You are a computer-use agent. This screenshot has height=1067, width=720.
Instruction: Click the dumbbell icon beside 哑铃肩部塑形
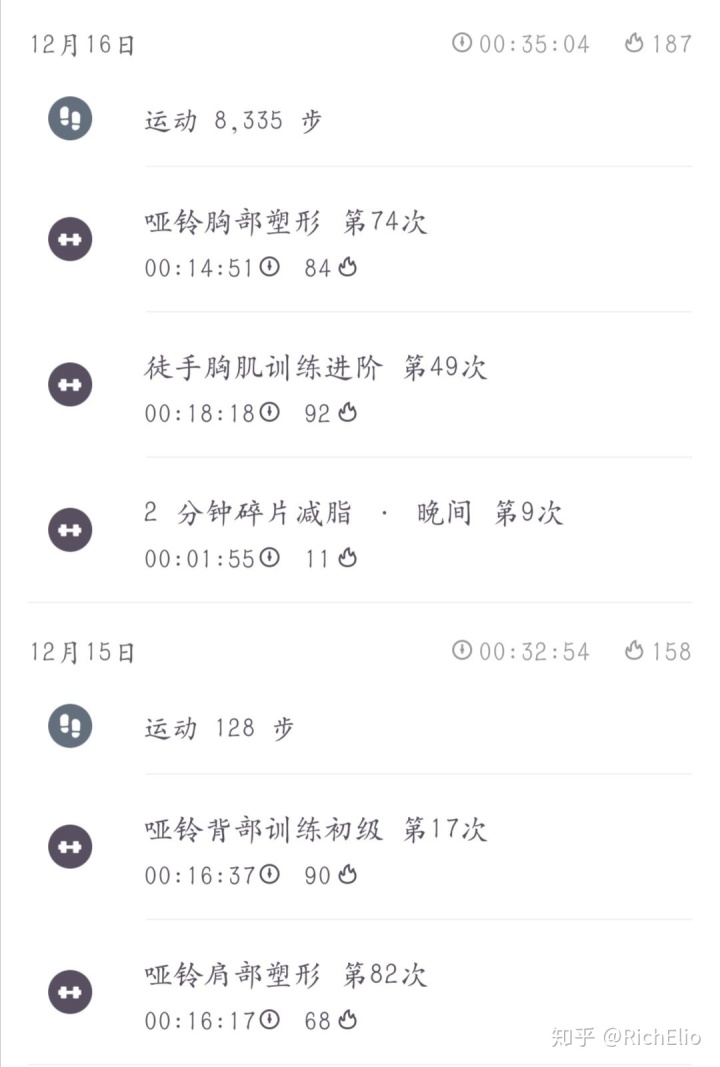click(69, 991)
